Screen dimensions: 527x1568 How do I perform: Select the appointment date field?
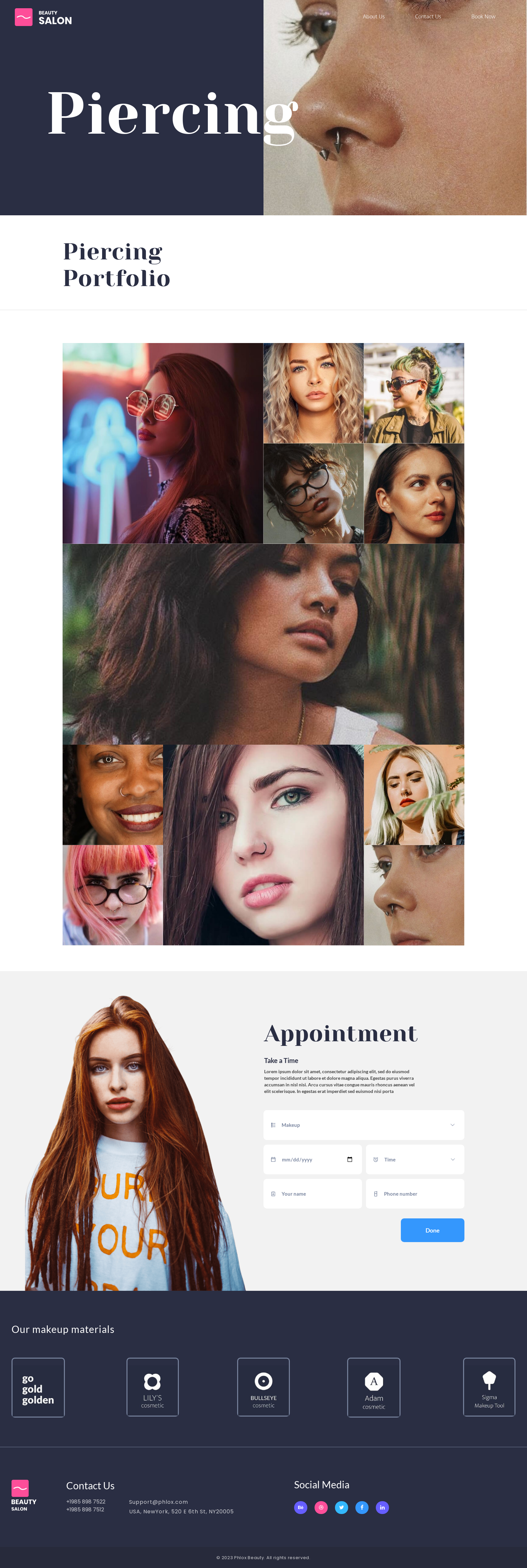coord(313,1159)
